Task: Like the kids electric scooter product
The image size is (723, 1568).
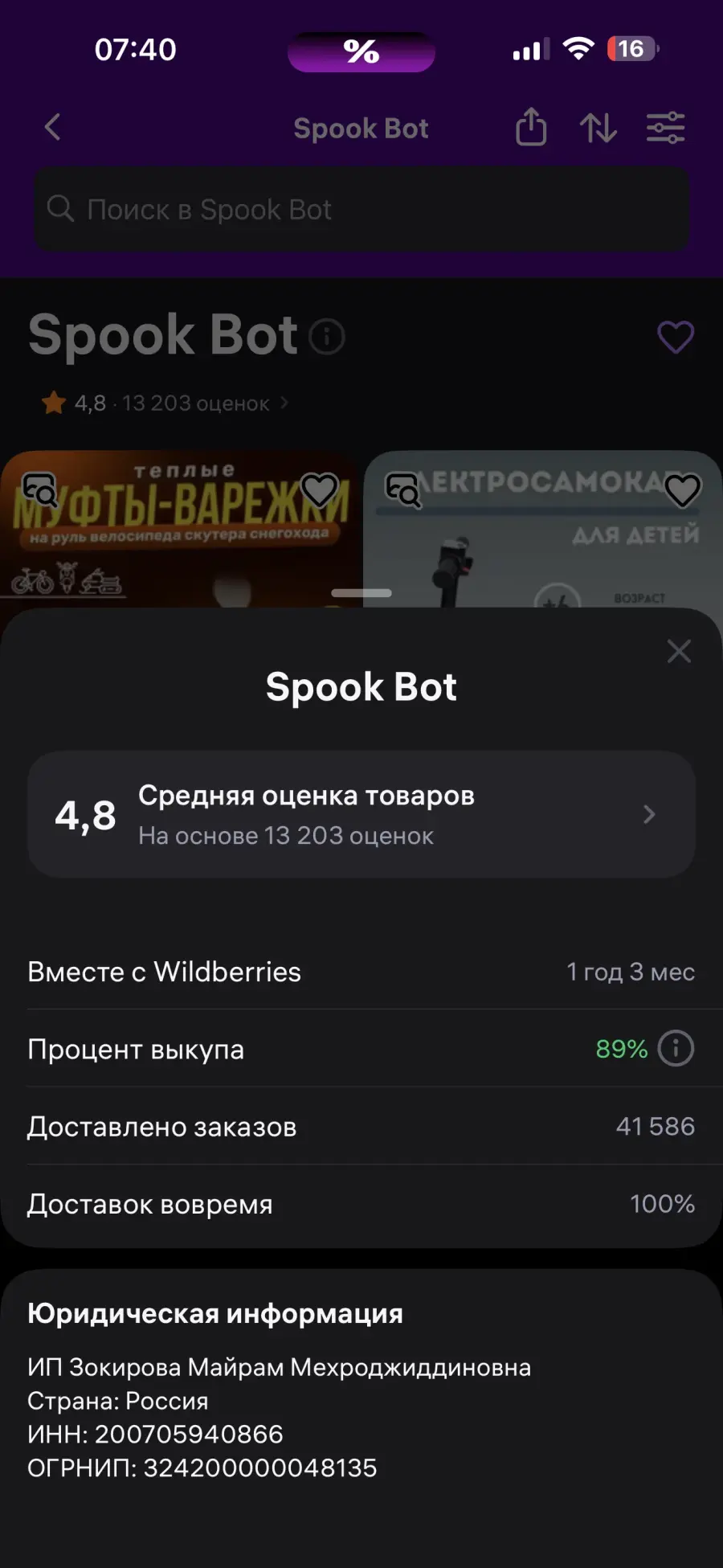Action: [682, 489]
